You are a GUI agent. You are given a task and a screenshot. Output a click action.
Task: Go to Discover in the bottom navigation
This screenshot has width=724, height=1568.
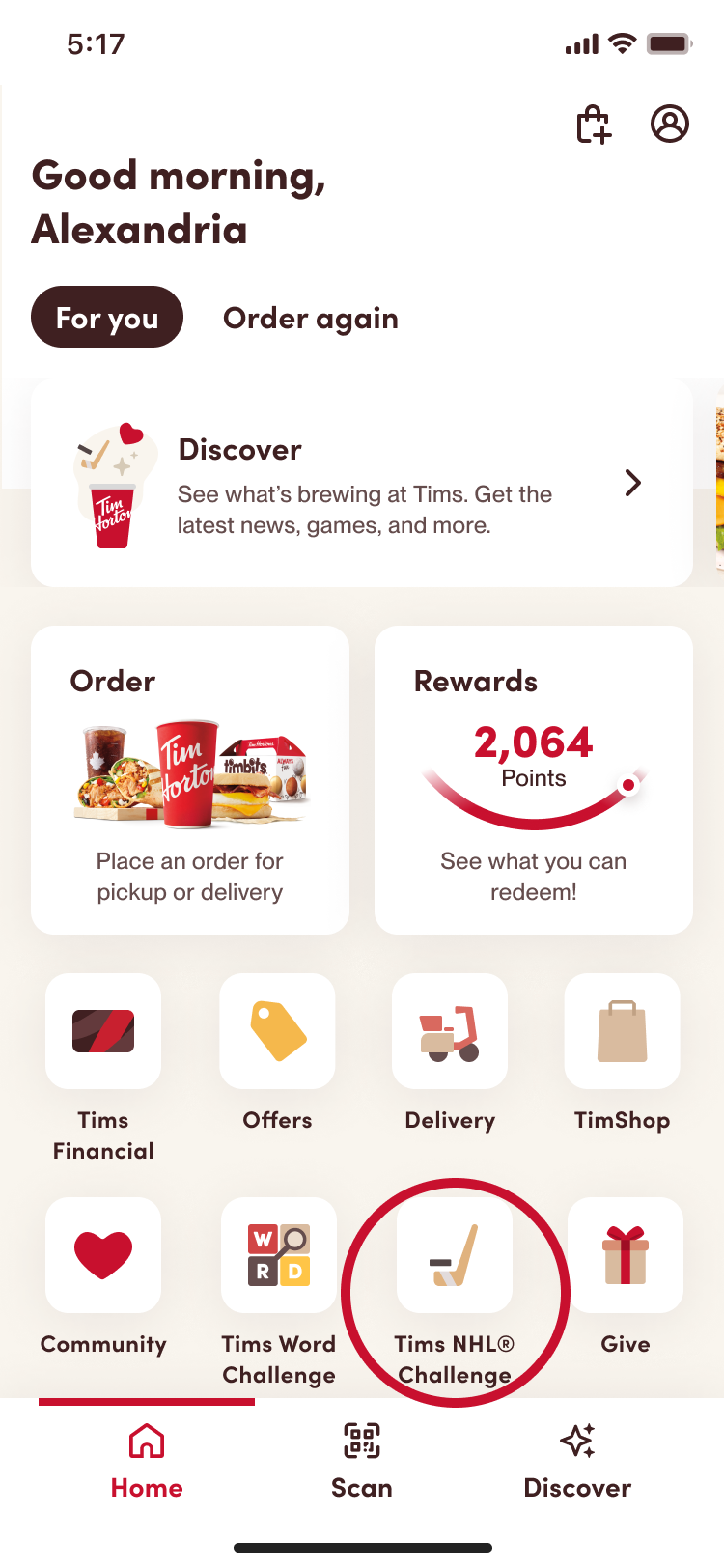577,1460
